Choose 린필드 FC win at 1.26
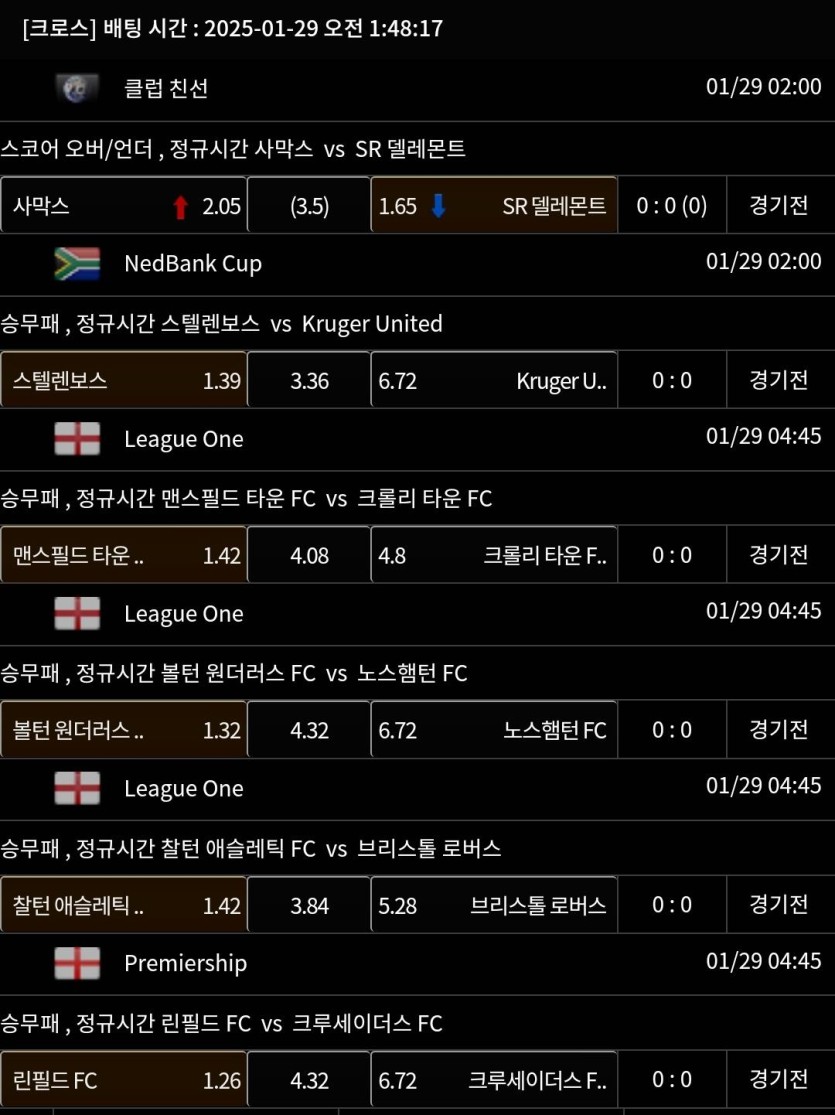 coord(124,1080)
